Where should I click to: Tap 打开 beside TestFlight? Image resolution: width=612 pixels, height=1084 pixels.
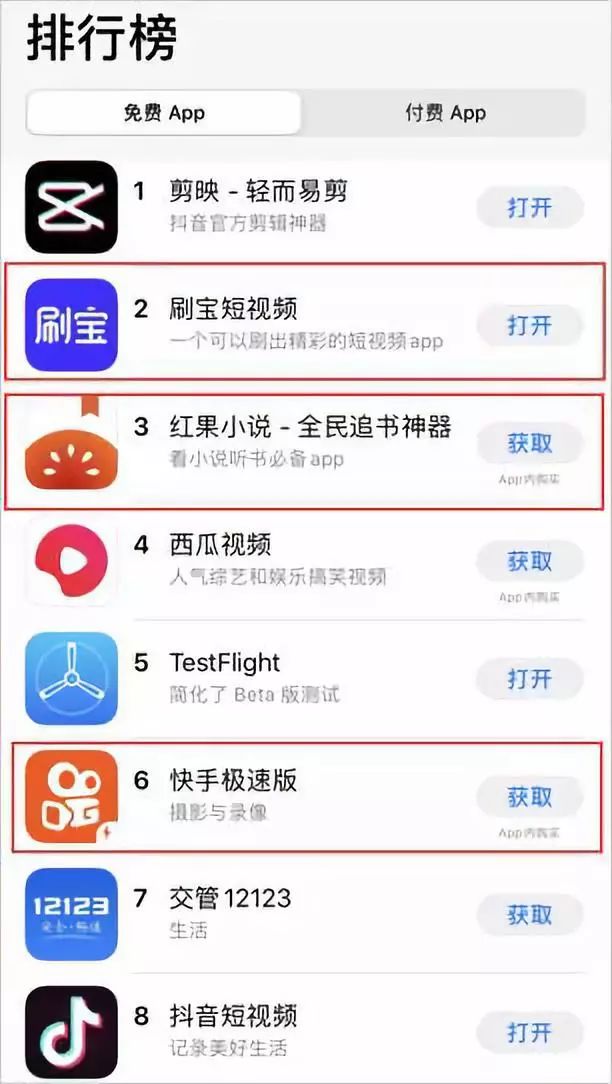[529, 679]
